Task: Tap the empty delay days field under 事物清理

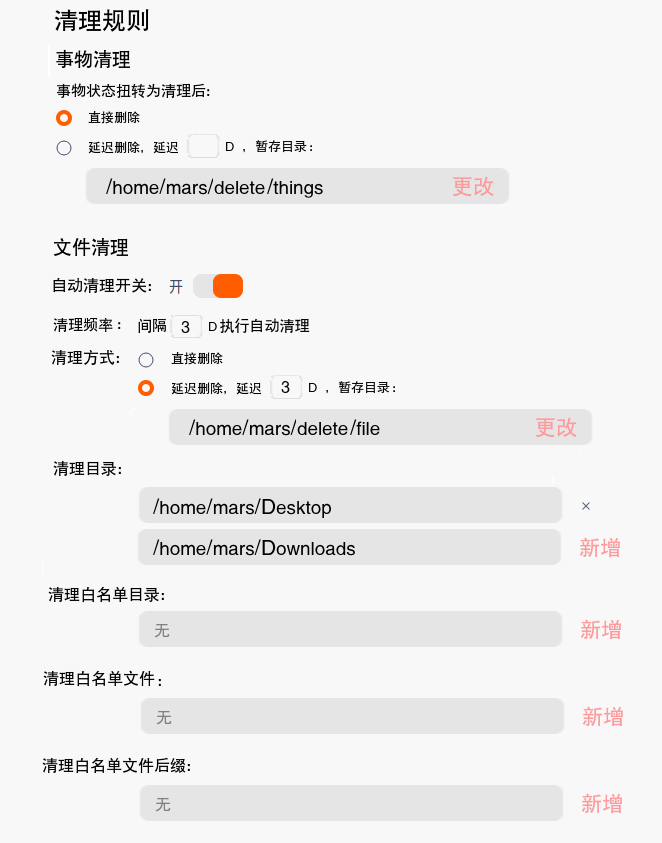Action: click(x=203, y=146)
